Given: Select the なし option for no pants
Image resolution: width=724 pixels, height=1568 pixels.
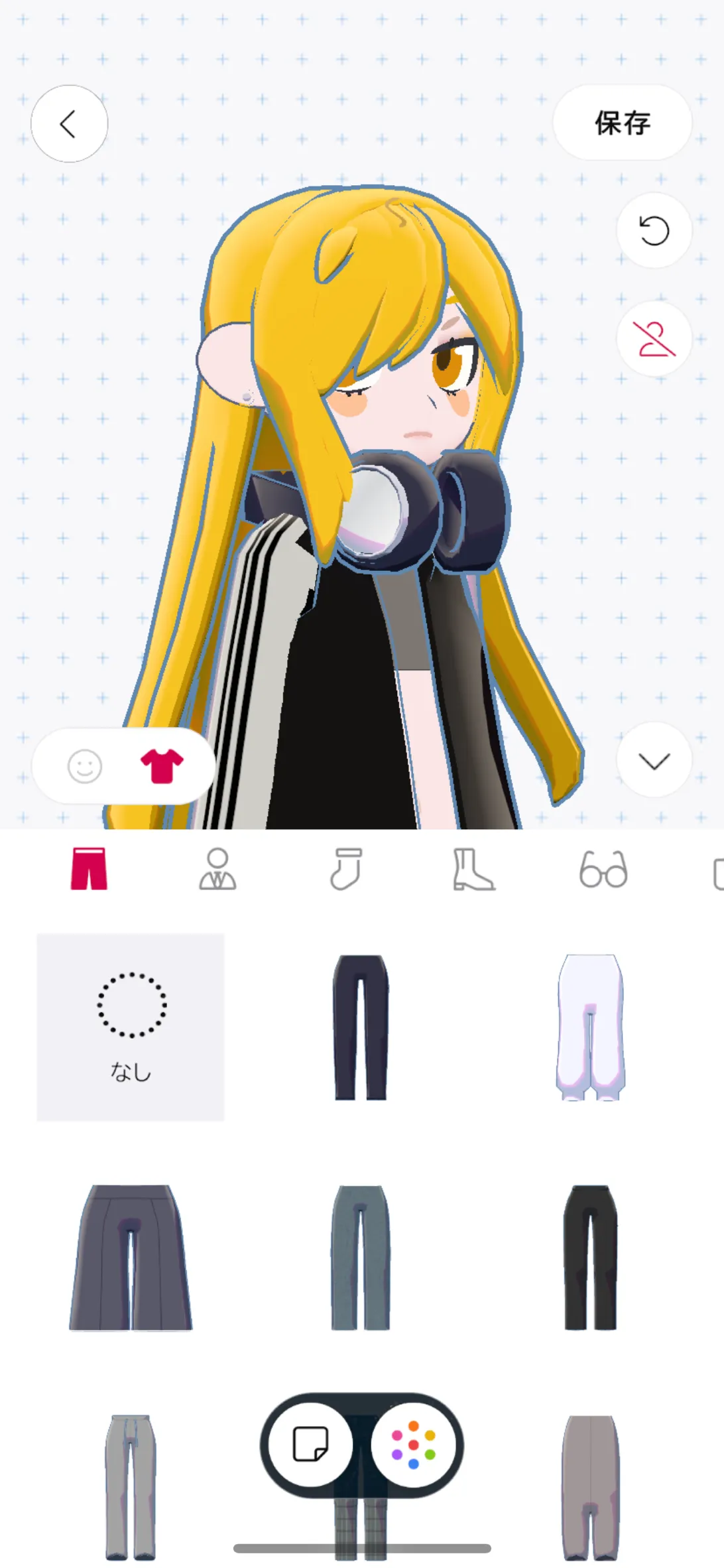Looking at the screenshot, I should (131, 1027).
